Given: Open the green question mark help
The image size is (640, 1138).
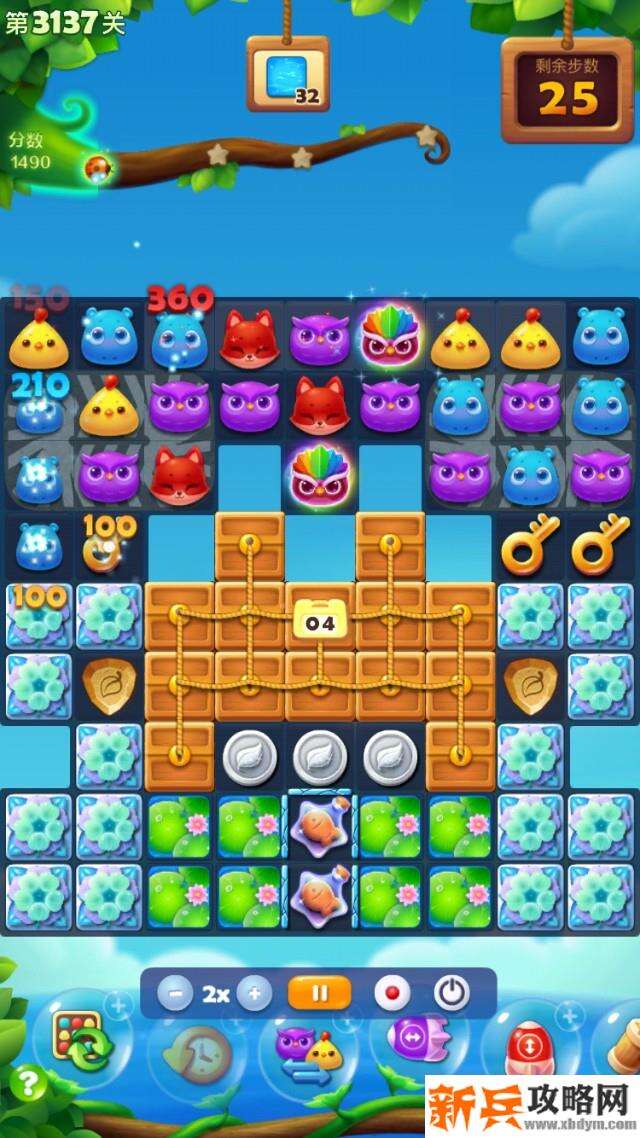Looking at the screenshot, I should coord(29,1081).
